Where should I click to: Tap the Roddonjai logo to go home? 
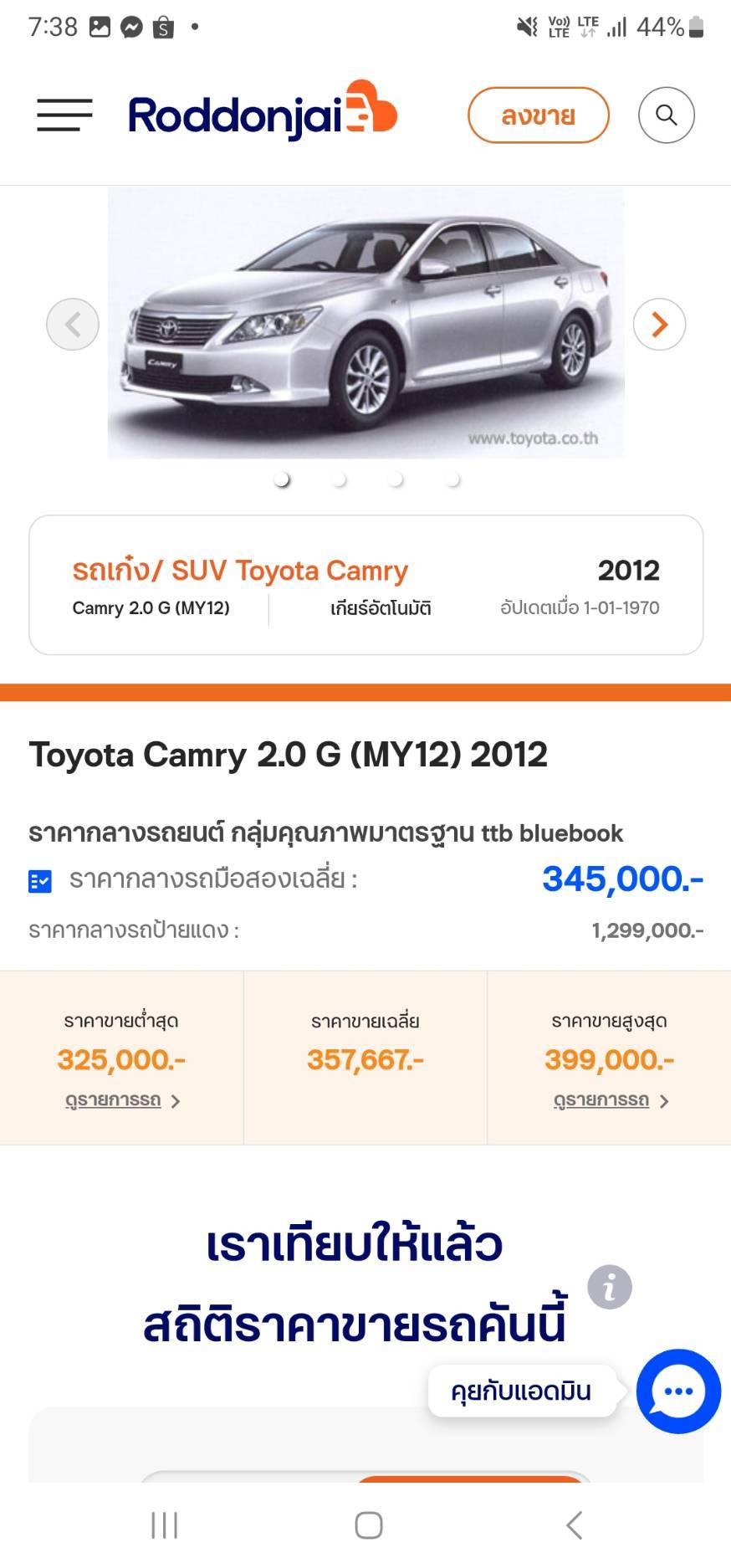tap(262, 113)
